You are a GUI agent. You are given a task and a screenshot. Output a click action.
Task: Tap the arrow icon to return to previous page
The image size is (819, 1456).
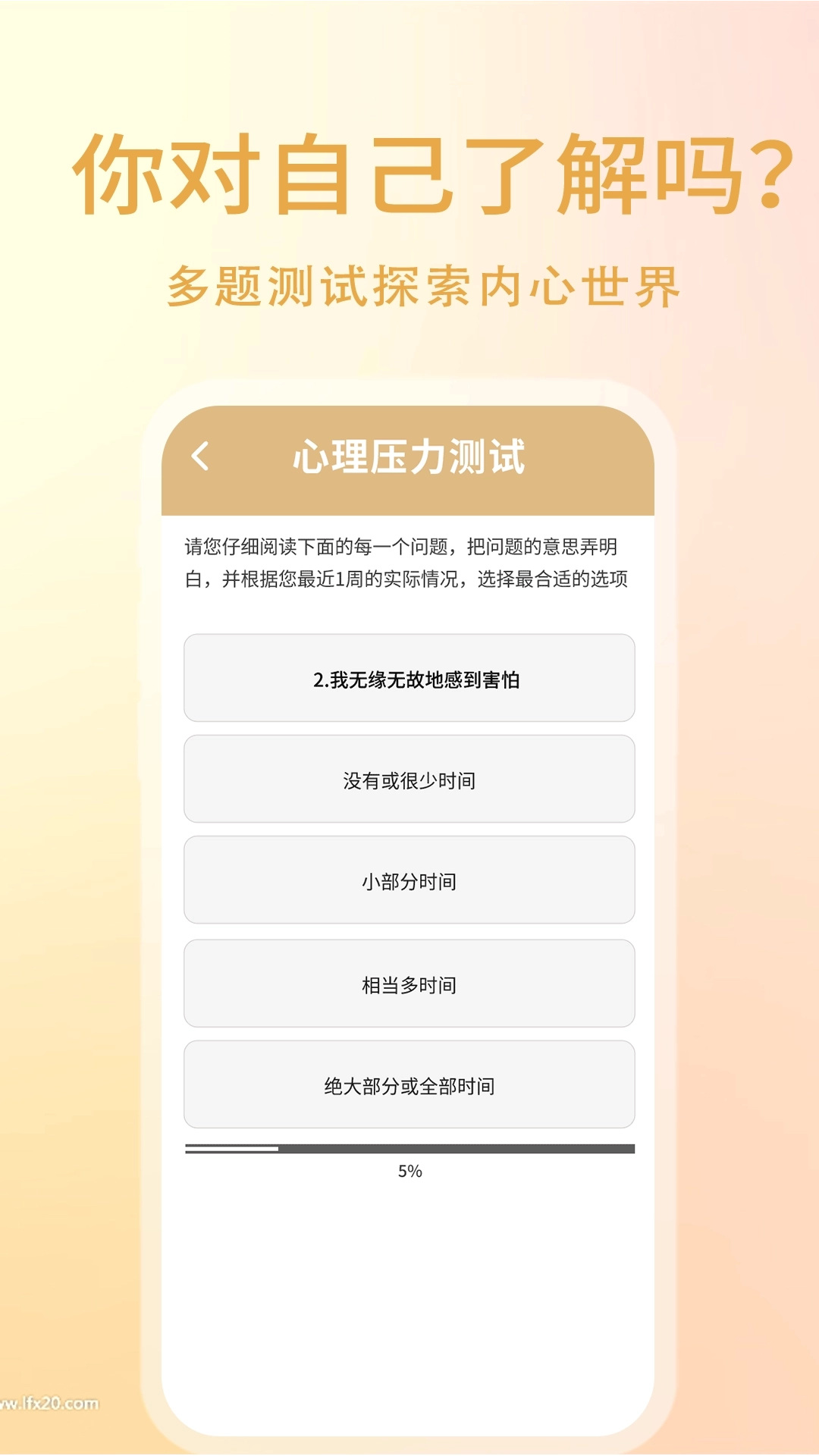(200, 456)
